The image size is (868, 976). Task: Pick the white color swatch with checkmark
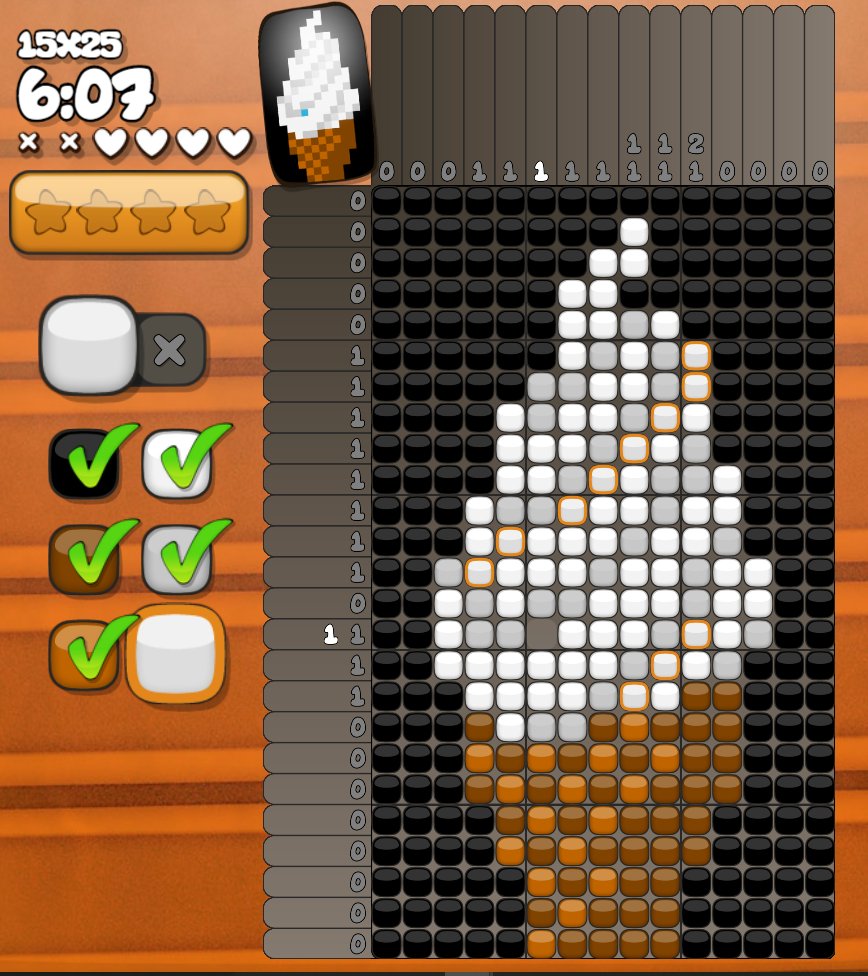coord(176,464)
